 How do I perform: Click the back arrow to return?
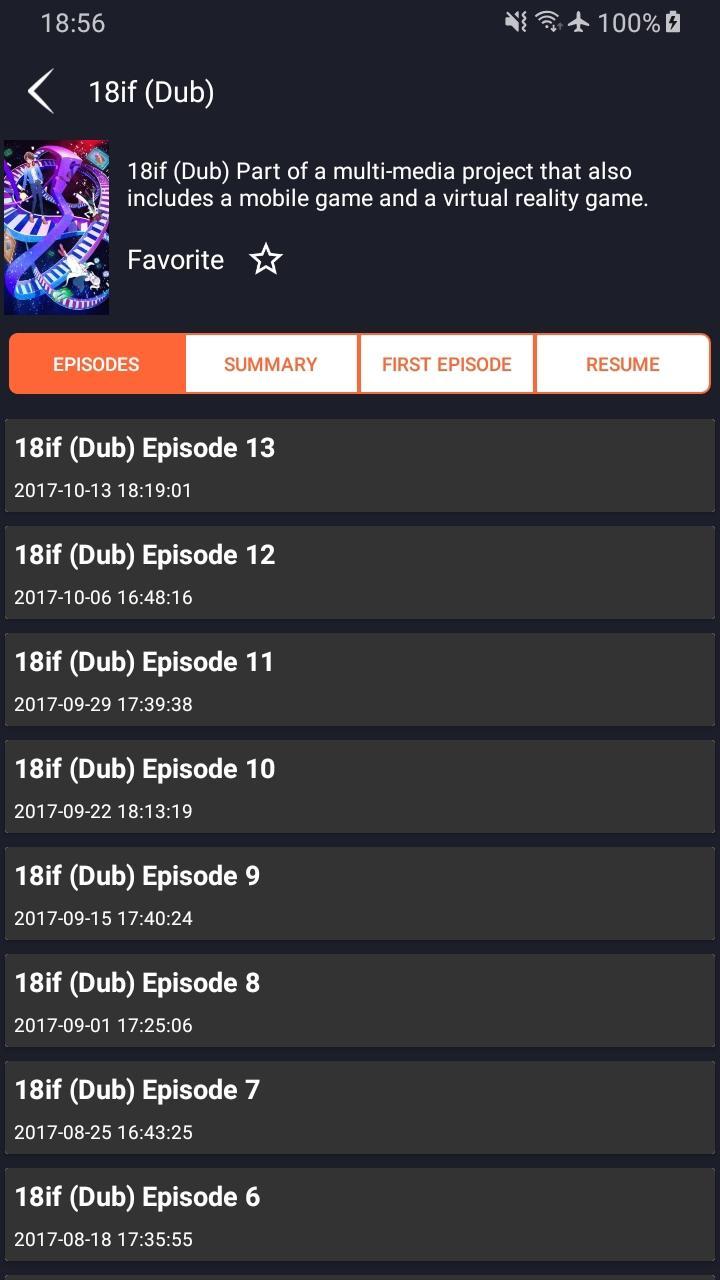pyautogui.click(x=40, y=90)
